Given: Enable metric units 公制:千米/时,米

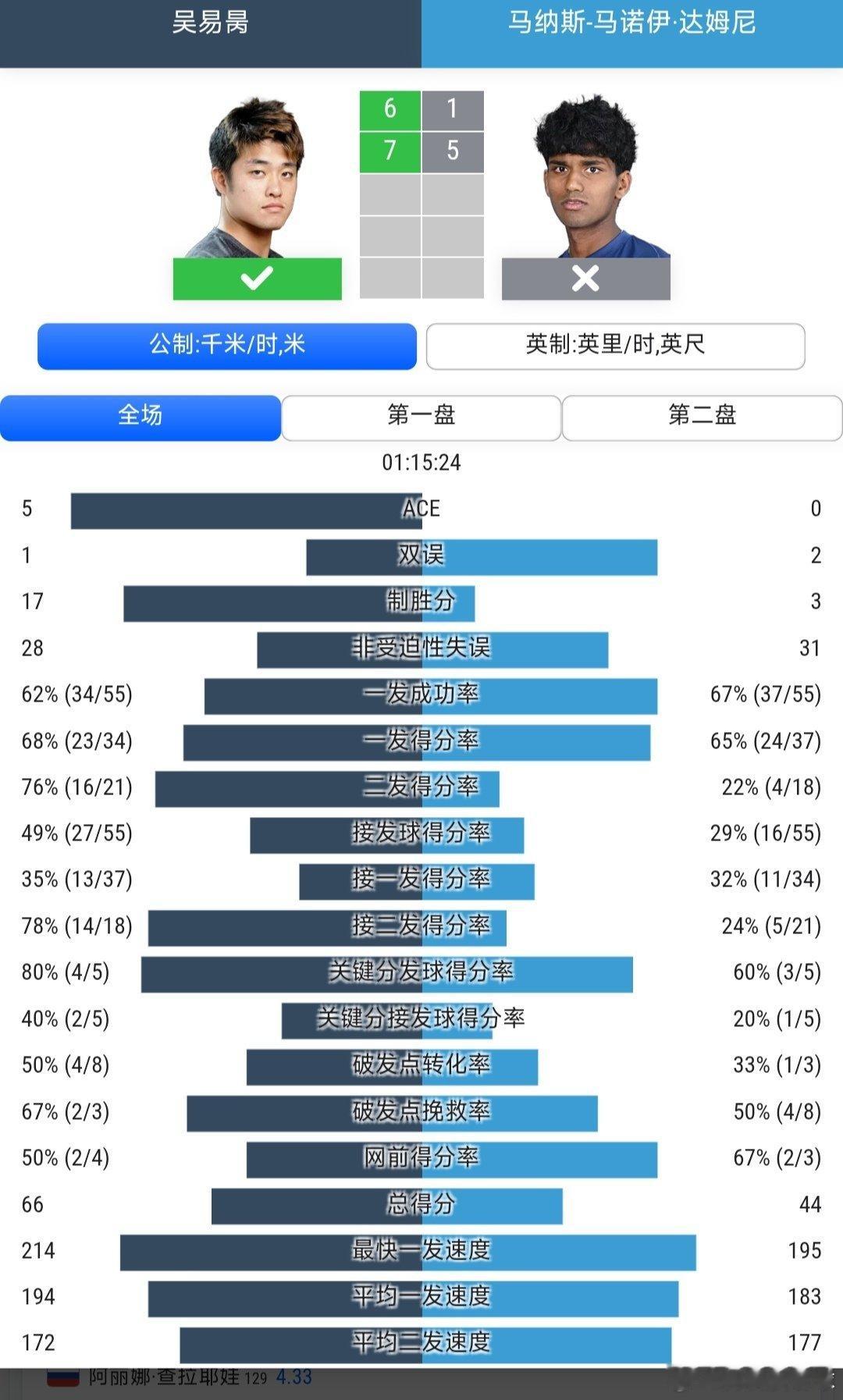Looking at the screenshot, I should point(228,346).
